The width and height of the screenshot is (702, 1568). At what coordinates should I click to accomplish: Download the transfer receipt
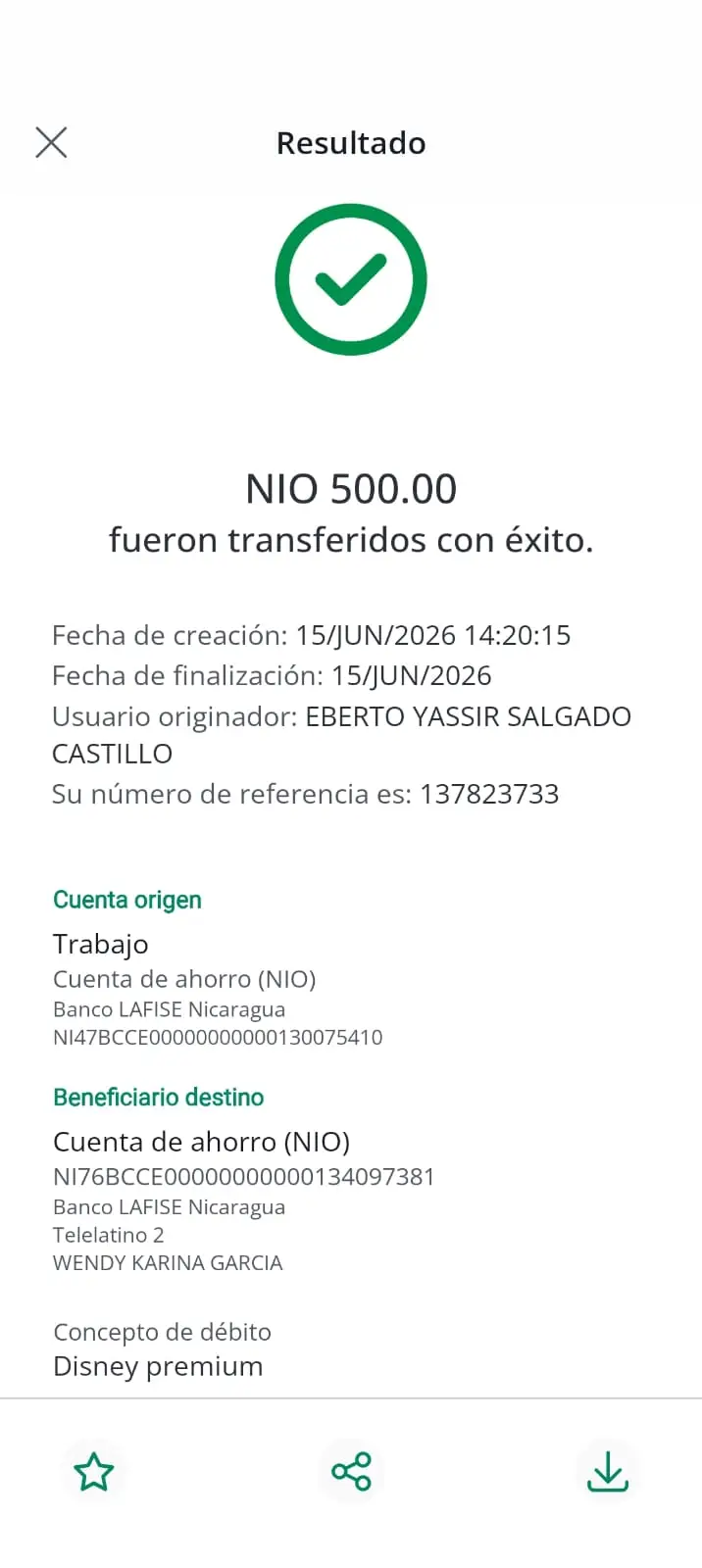pos(608,1471)
